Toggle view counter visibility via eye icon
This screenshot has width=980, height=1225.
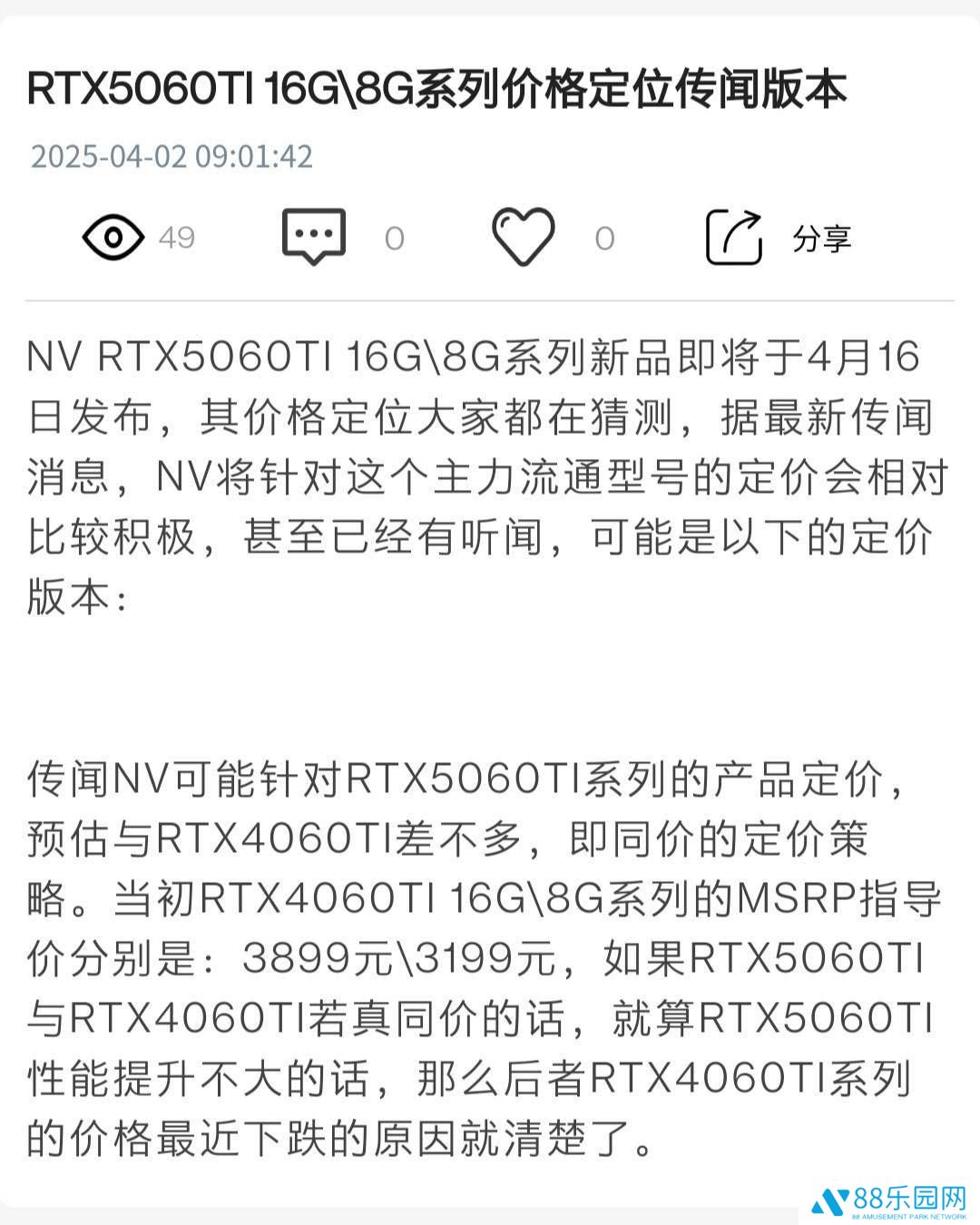click(x=113, y=238)
